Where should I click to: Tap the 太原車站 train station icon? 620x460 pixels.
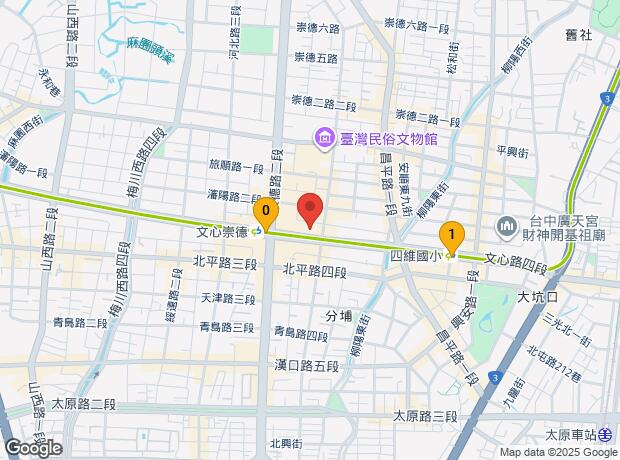point(607,435)
